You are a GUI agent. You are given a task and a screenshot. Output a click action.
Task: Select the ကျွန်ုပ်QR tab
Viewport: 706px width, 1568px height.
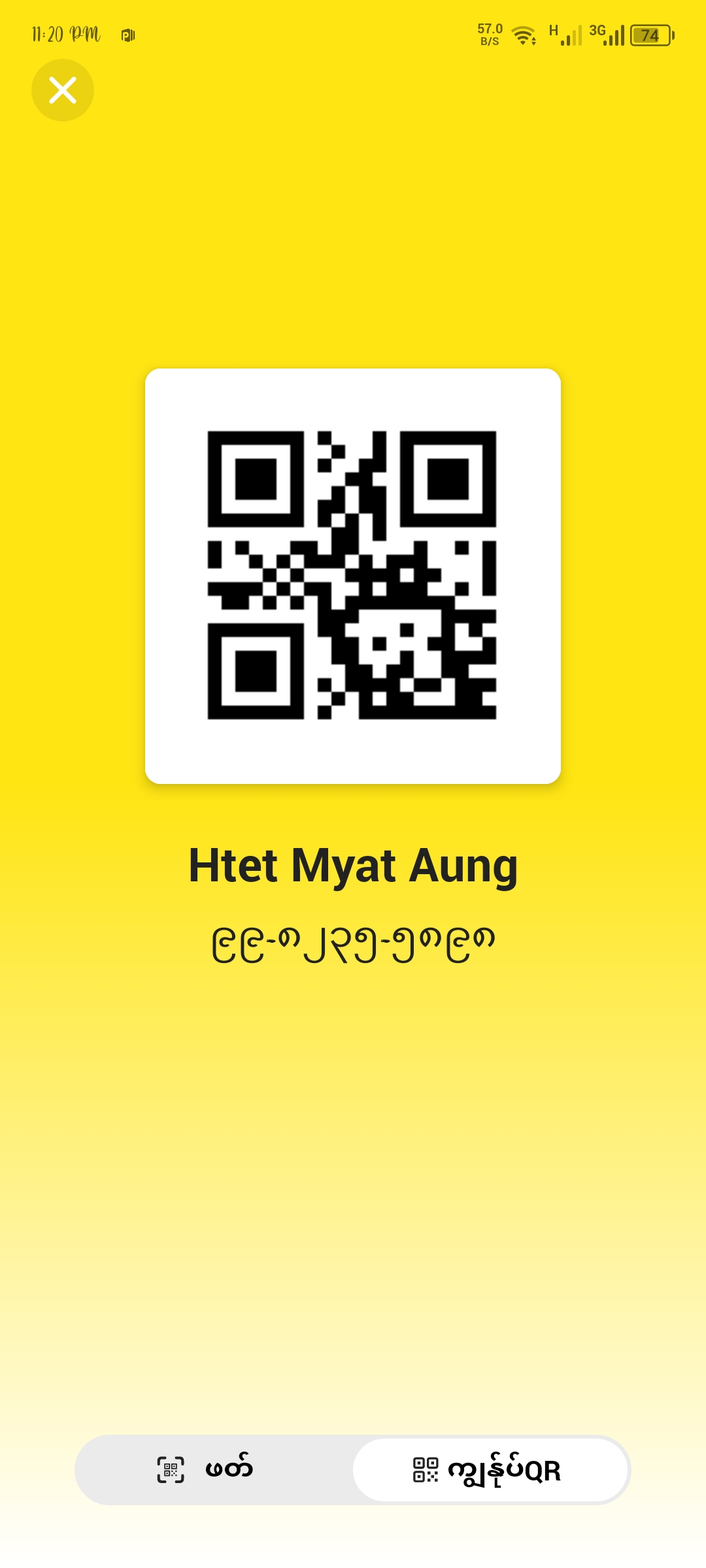tap(490, 1470)
